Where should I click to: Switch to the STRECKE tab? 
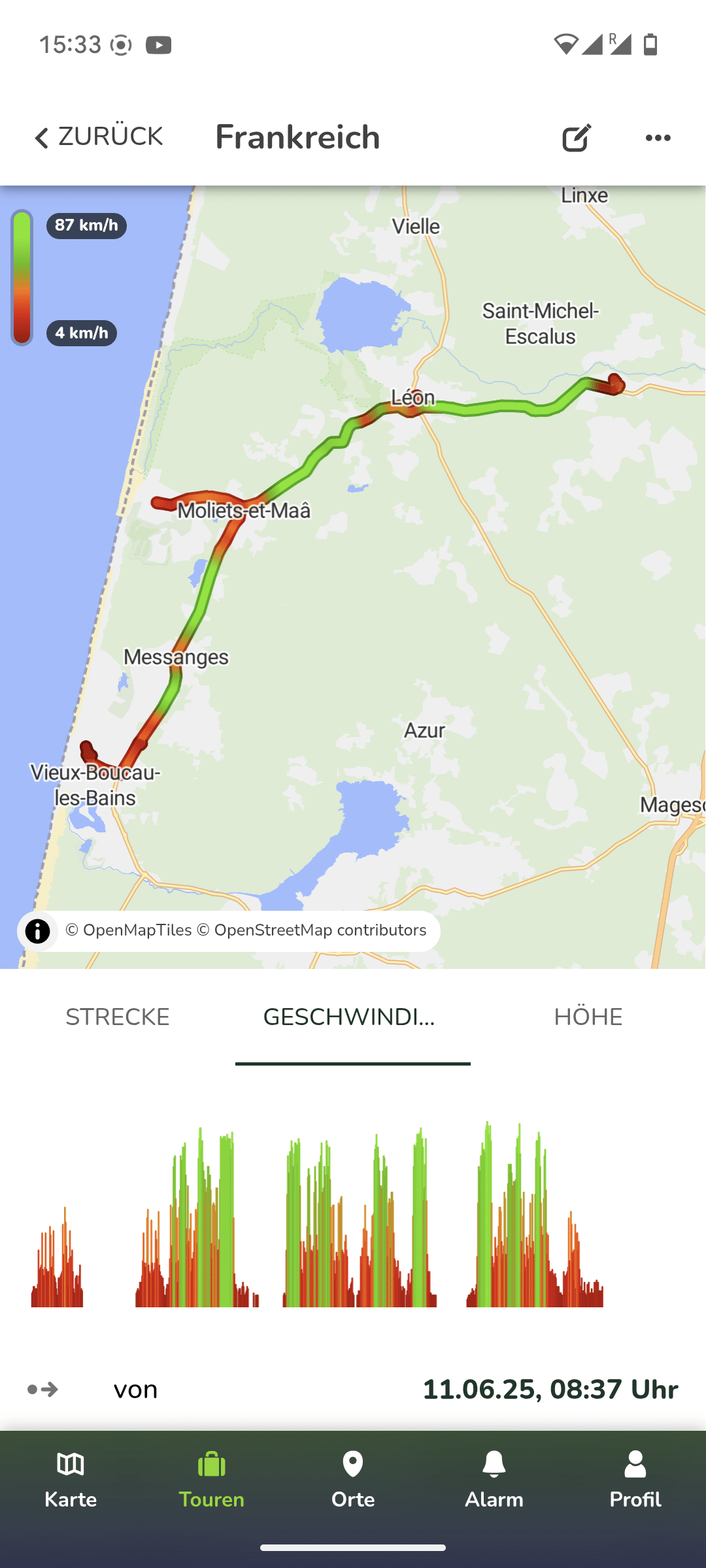coord(118,1017)
